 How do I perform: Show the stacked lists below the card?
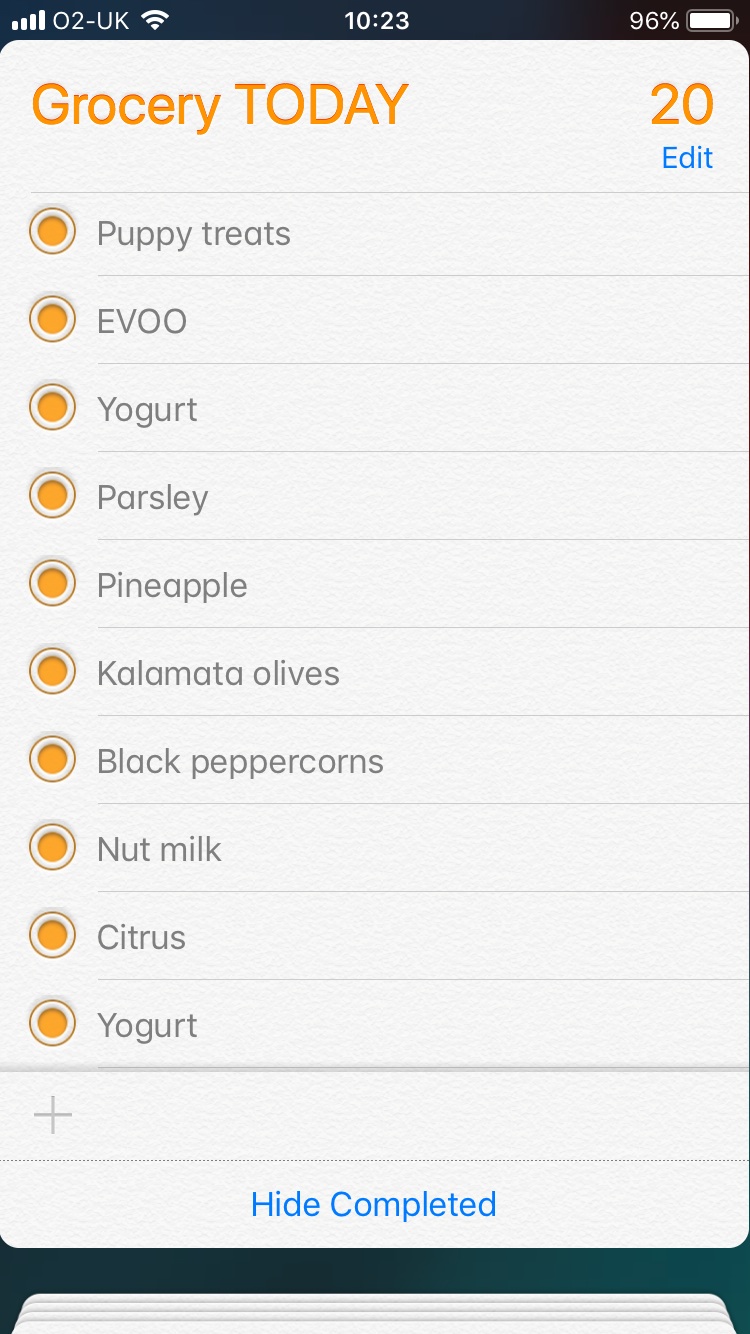[374, 1312]
